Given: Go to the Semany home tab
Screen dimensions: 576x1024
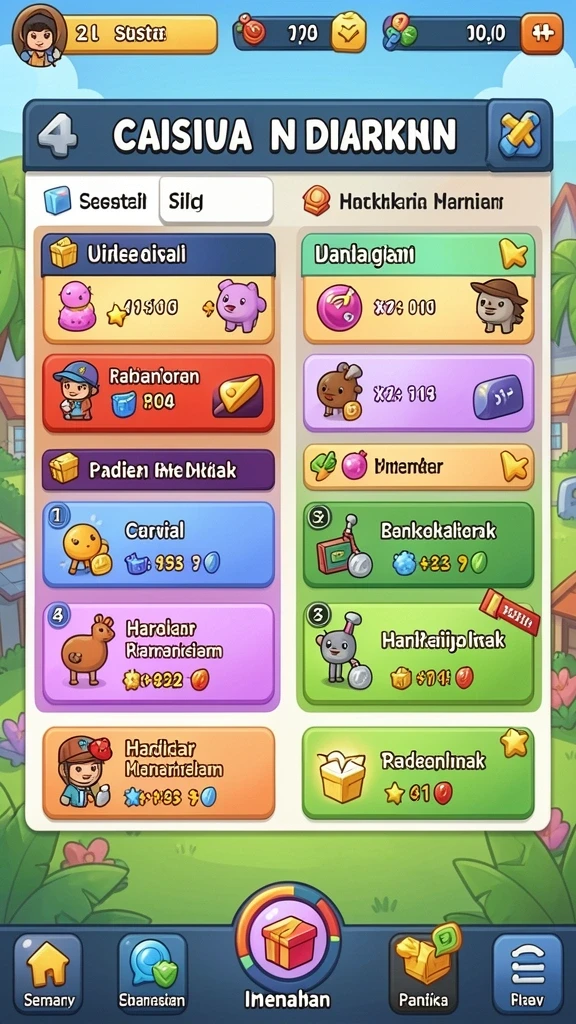Looking at the screenshot, I should point(48,972).
